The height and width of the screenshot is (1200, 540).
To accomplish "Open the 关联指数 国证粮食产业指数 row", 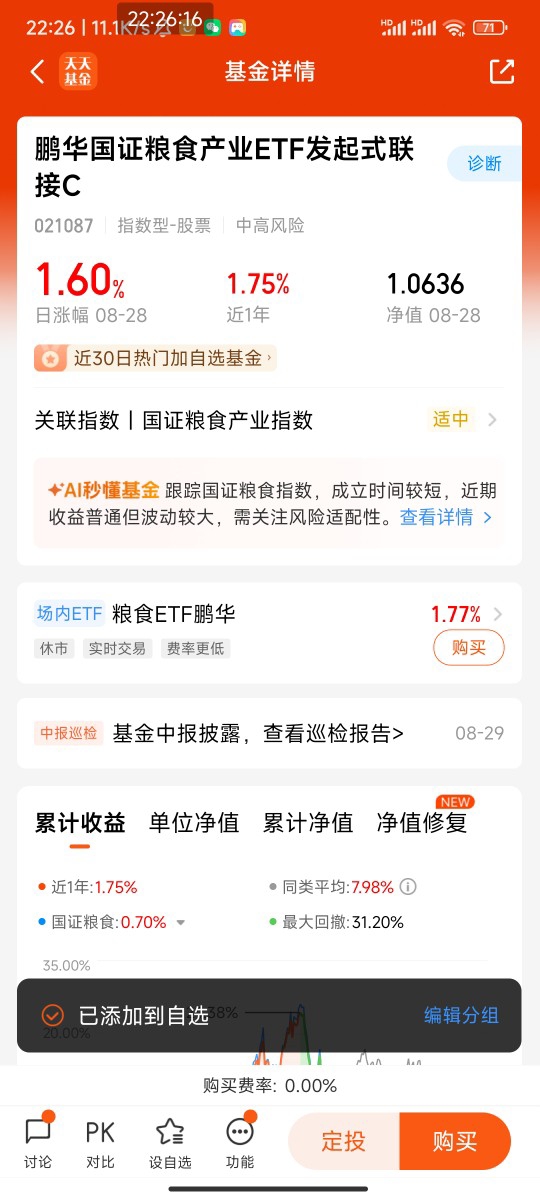I will pos(269,420).
